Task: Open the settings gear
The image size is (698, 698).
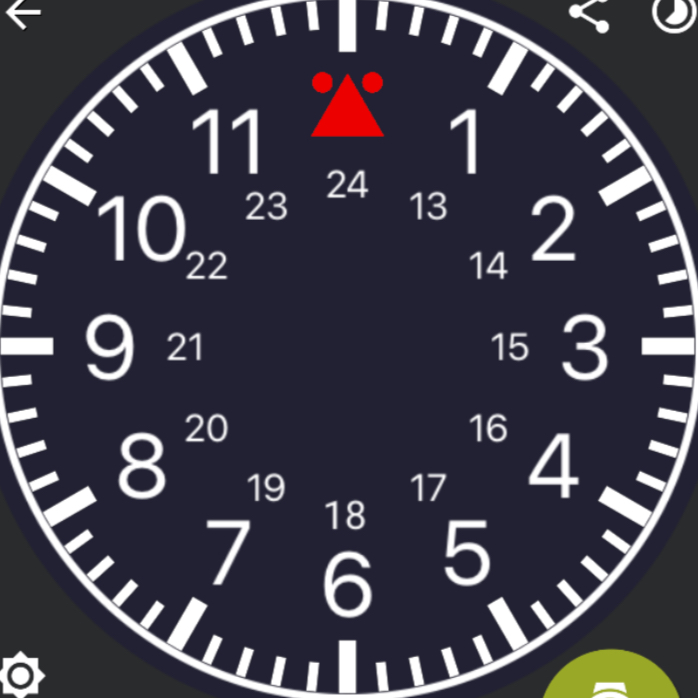Action: pyautogui.click(x=20, y=676)
